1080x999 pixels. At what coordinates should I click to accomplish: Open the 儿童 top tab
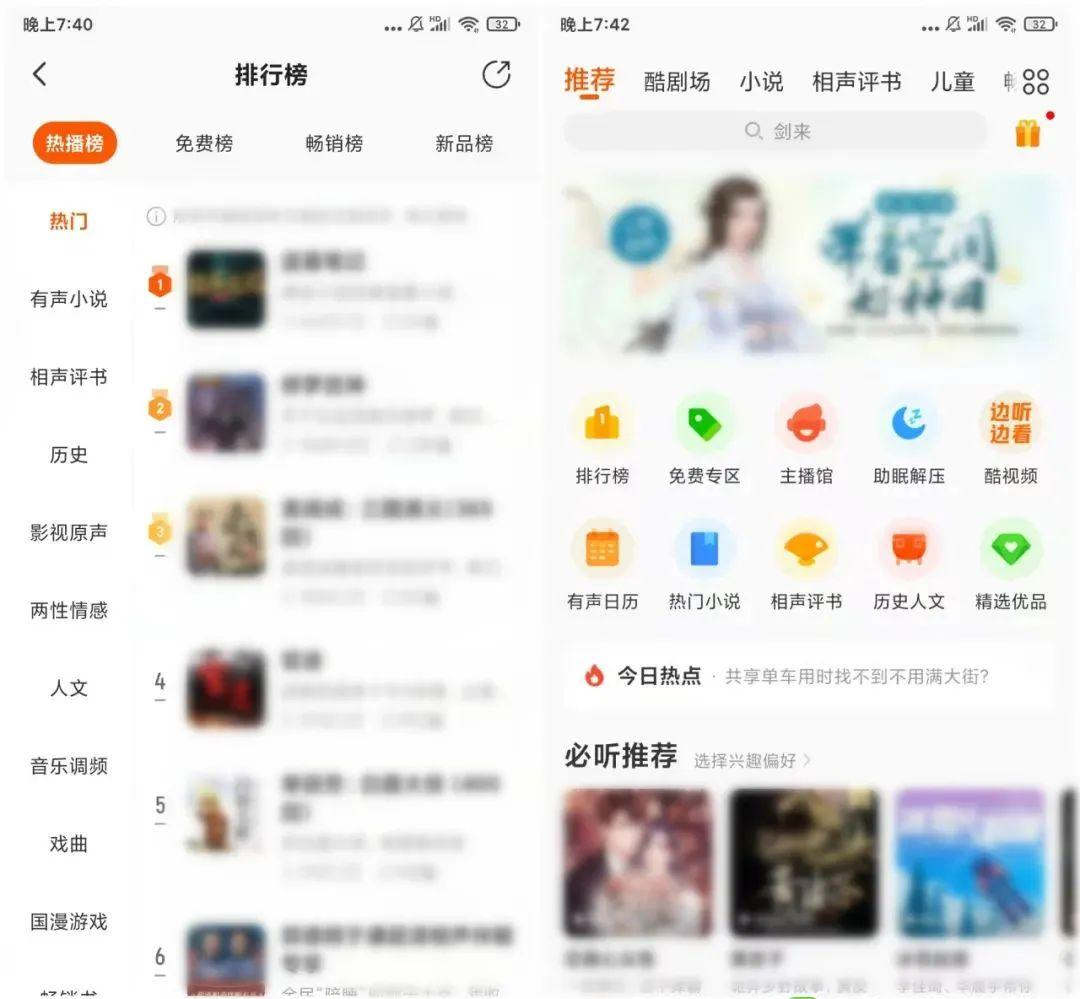coord(952,82)
